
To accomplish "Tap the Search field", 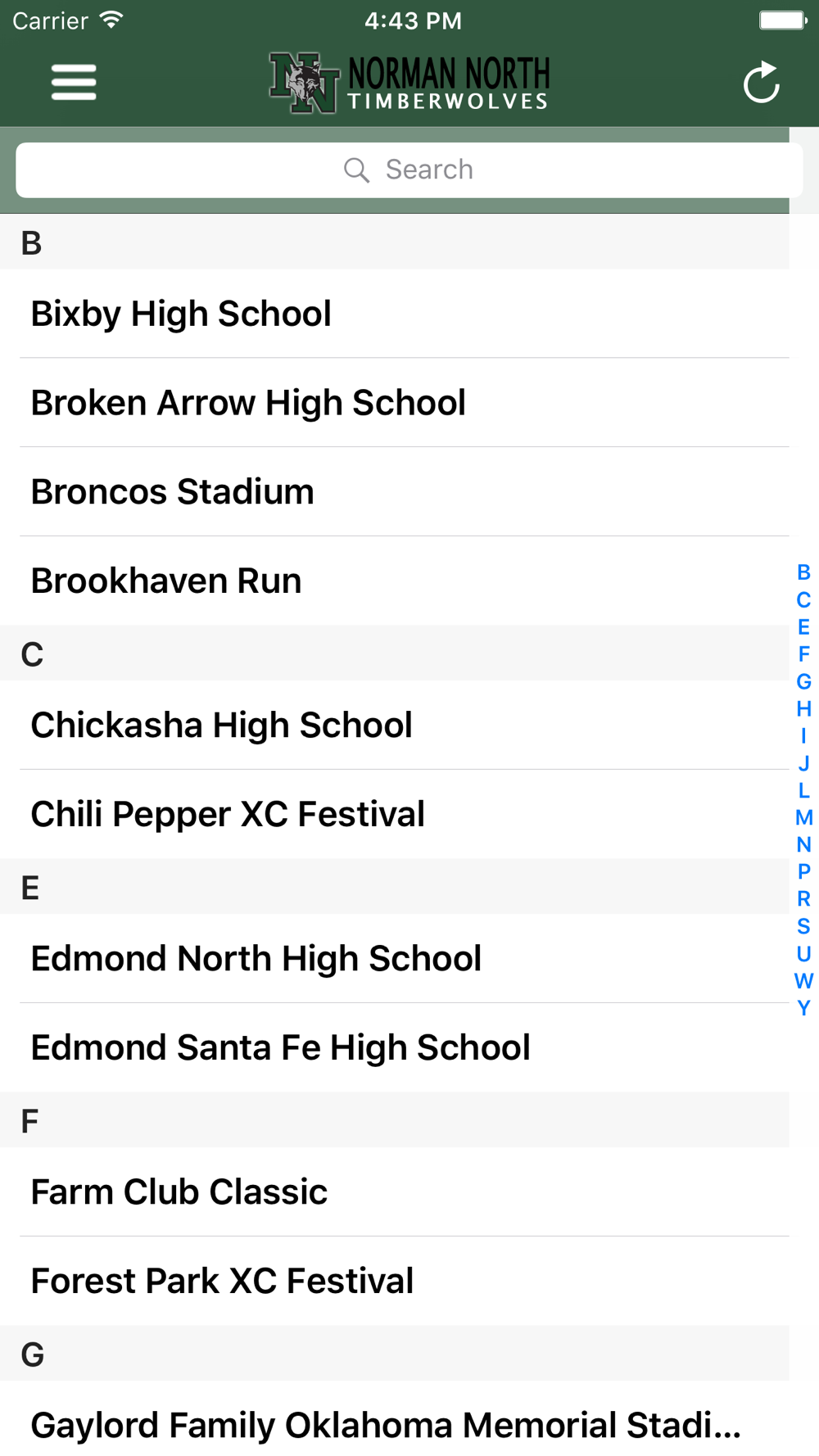I will point(409,170).
